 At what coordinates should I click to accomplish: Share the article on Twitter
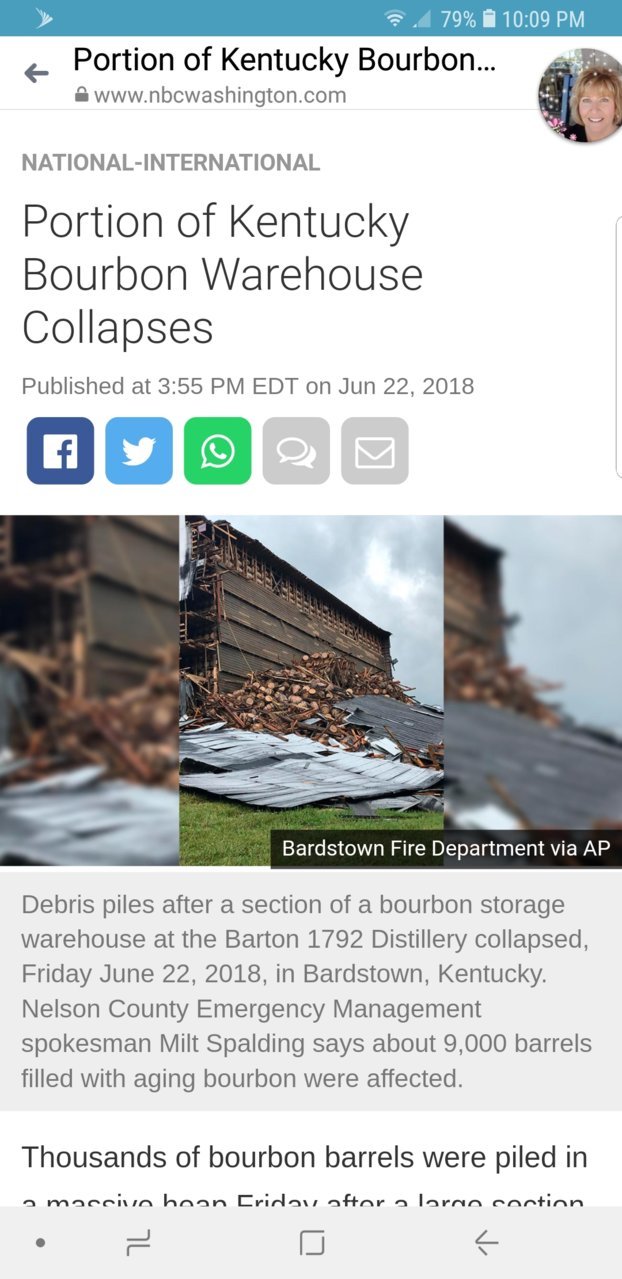pos(139,451)
